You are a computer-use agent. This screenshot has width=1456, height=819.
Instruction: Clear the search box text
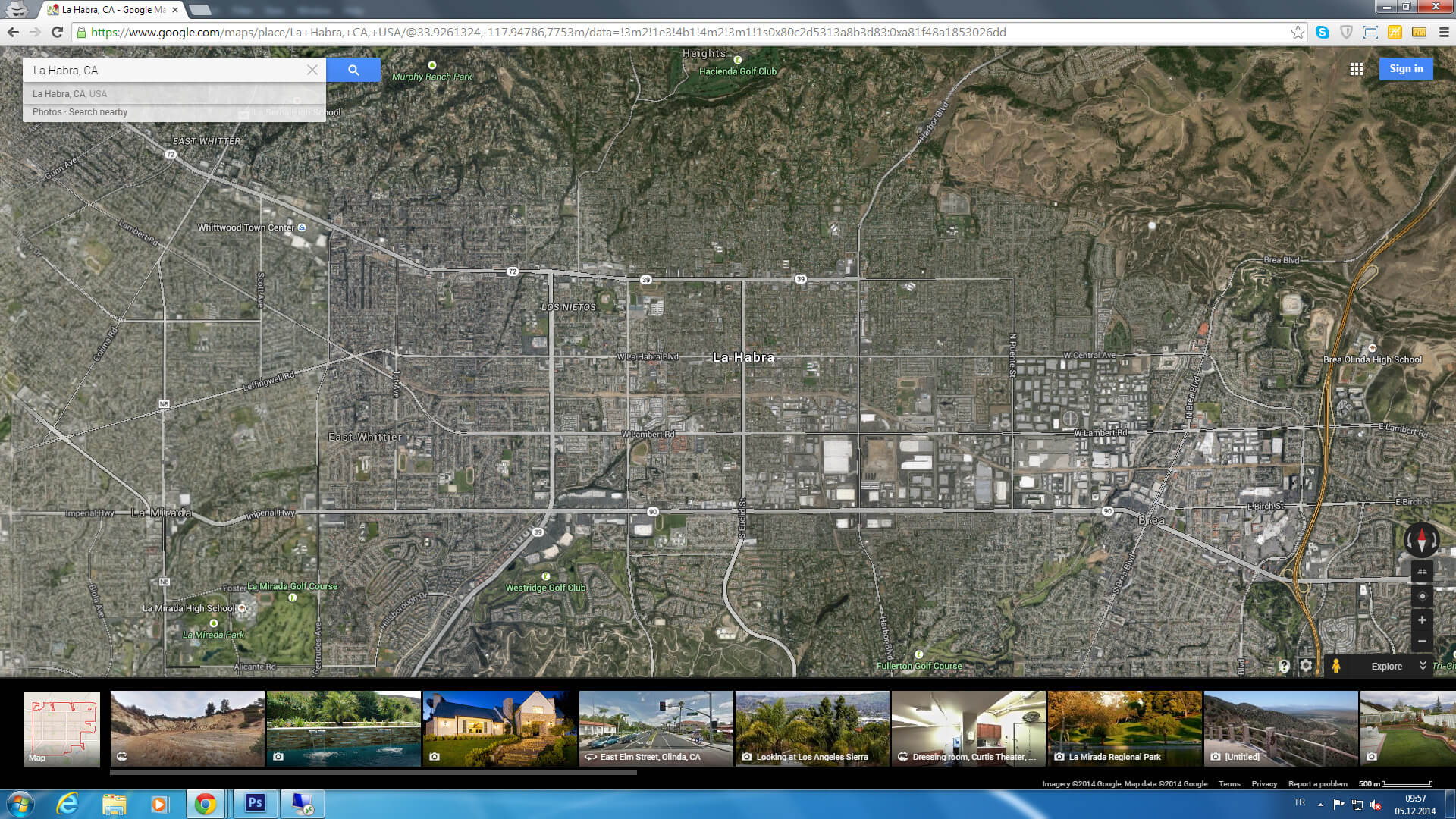tap(312, 70)
